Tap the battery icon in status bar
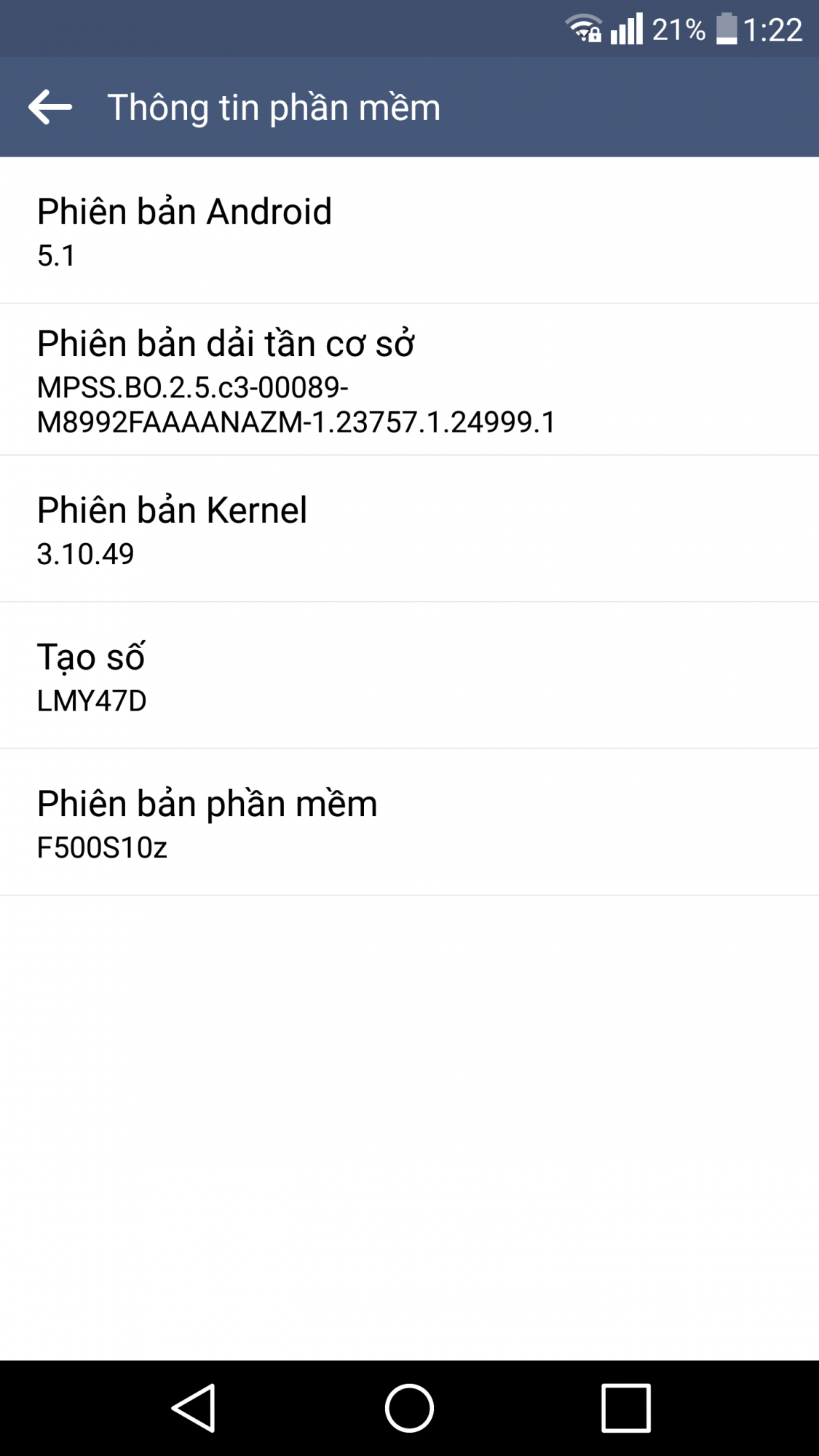This screenshot has width=819, height=1456. [725, 28]
